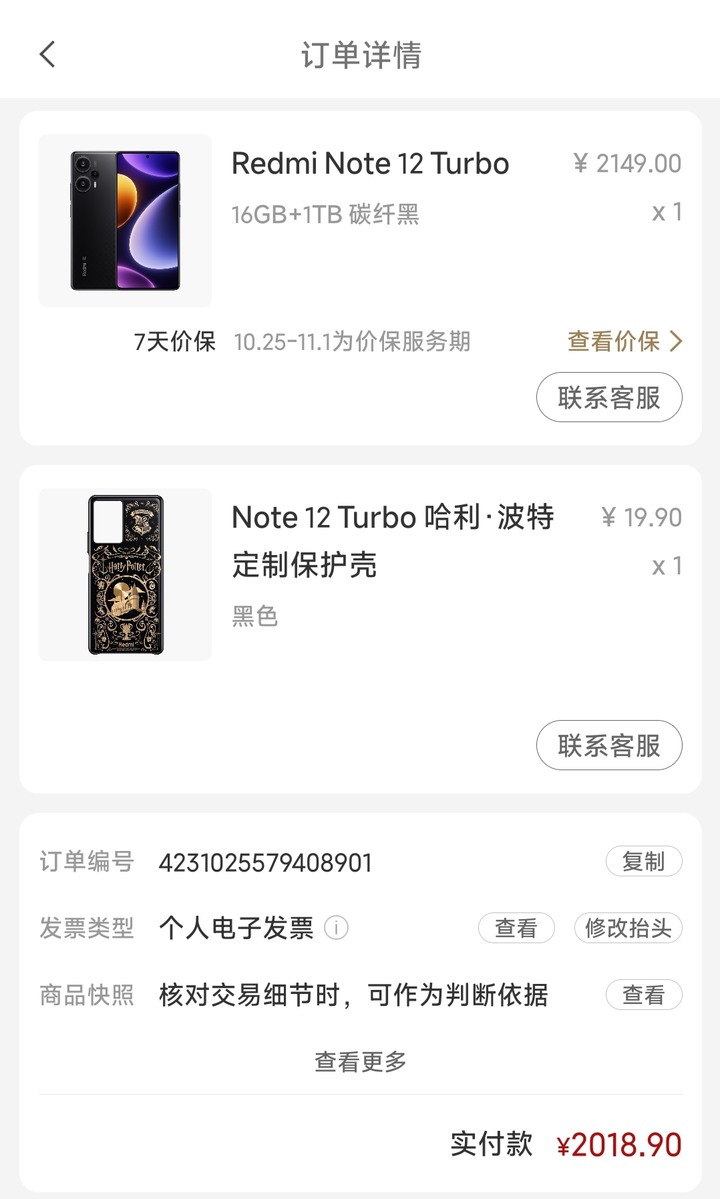Open 查看价保 price protection link
Image resolution: width=720 pixels, height=1199 pixels.
pos(624,341)
